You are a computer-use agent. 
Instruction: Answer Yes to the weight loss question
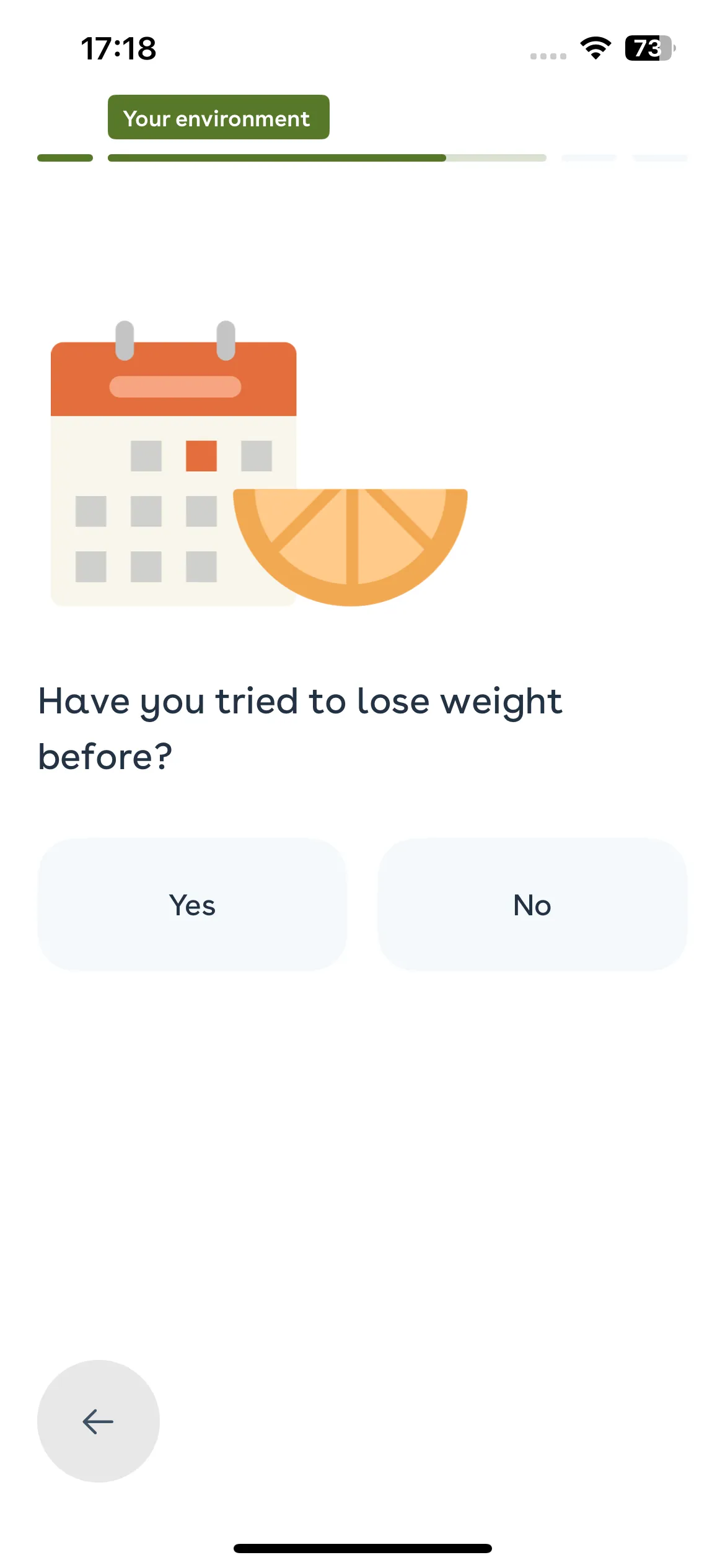tap(192, 905)
